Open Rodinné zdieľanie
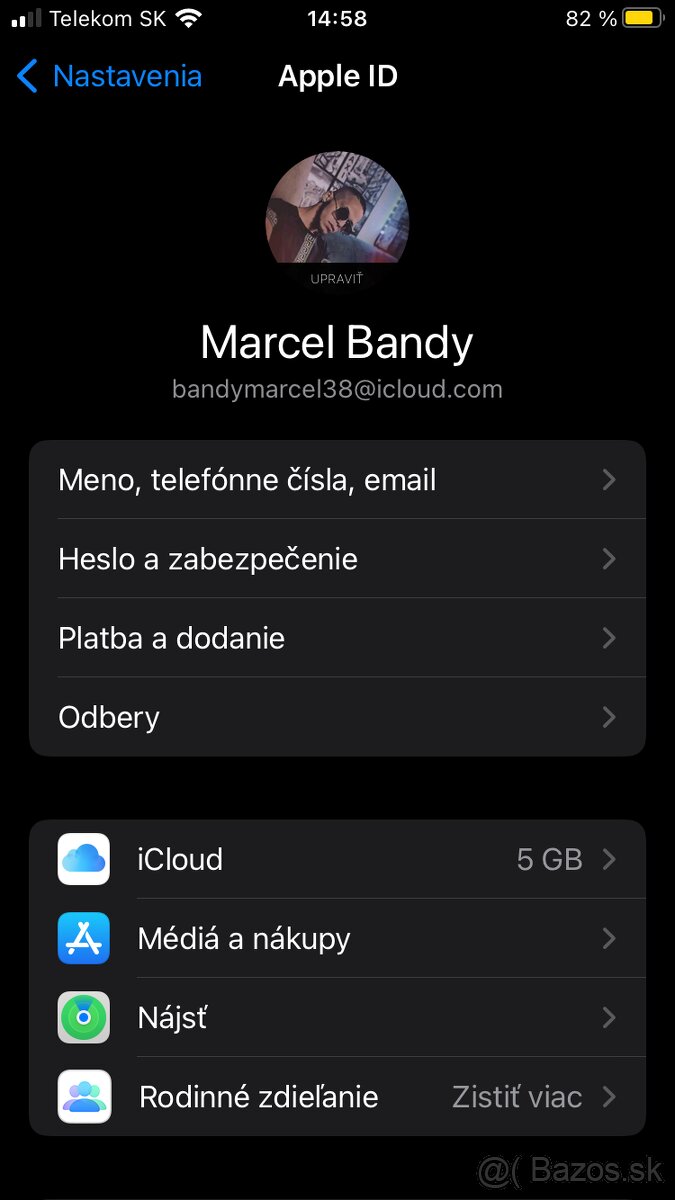The image size is (675, 1200). (337, 1097)
